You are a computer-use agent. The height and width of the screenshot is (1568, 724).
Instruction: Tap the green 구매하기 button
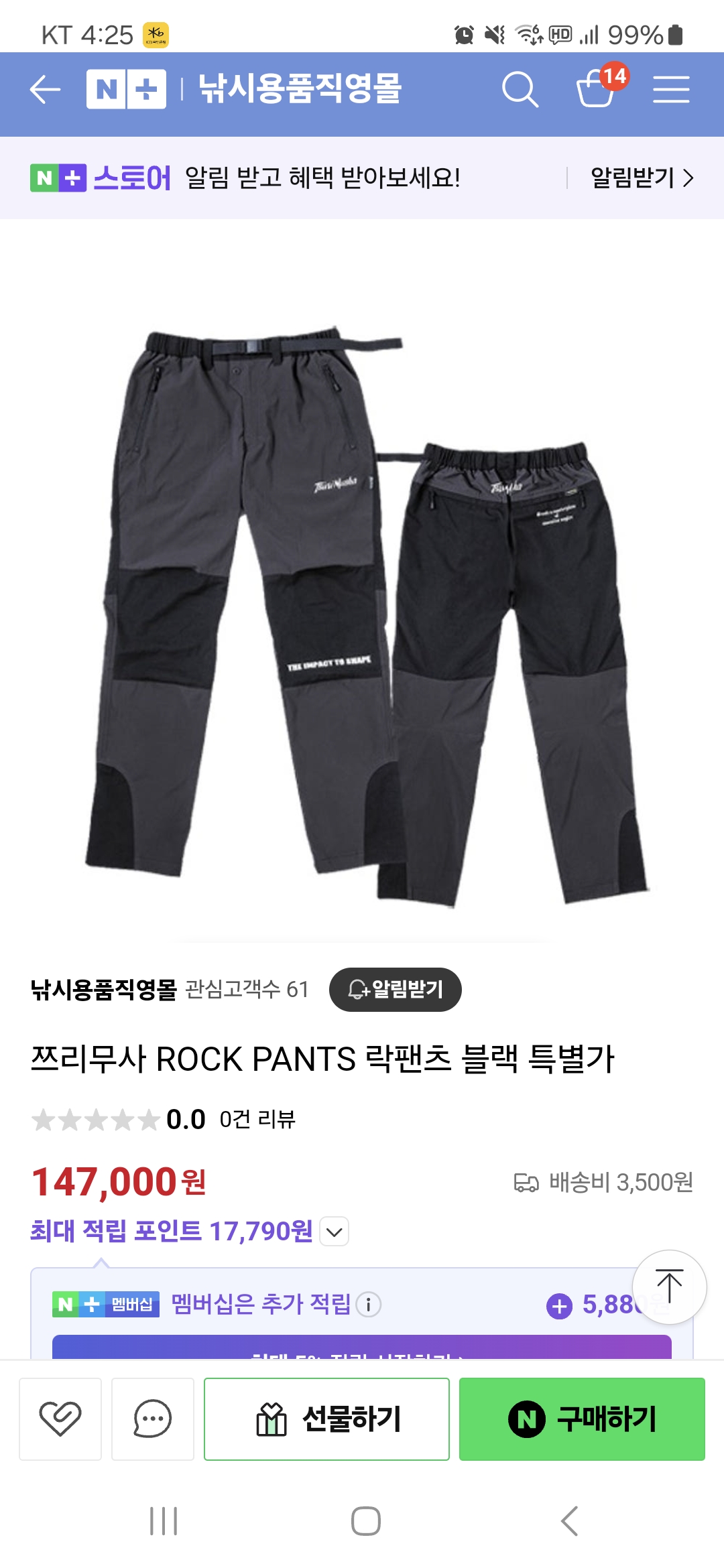pyautogui.click(x=582, y=1419)
